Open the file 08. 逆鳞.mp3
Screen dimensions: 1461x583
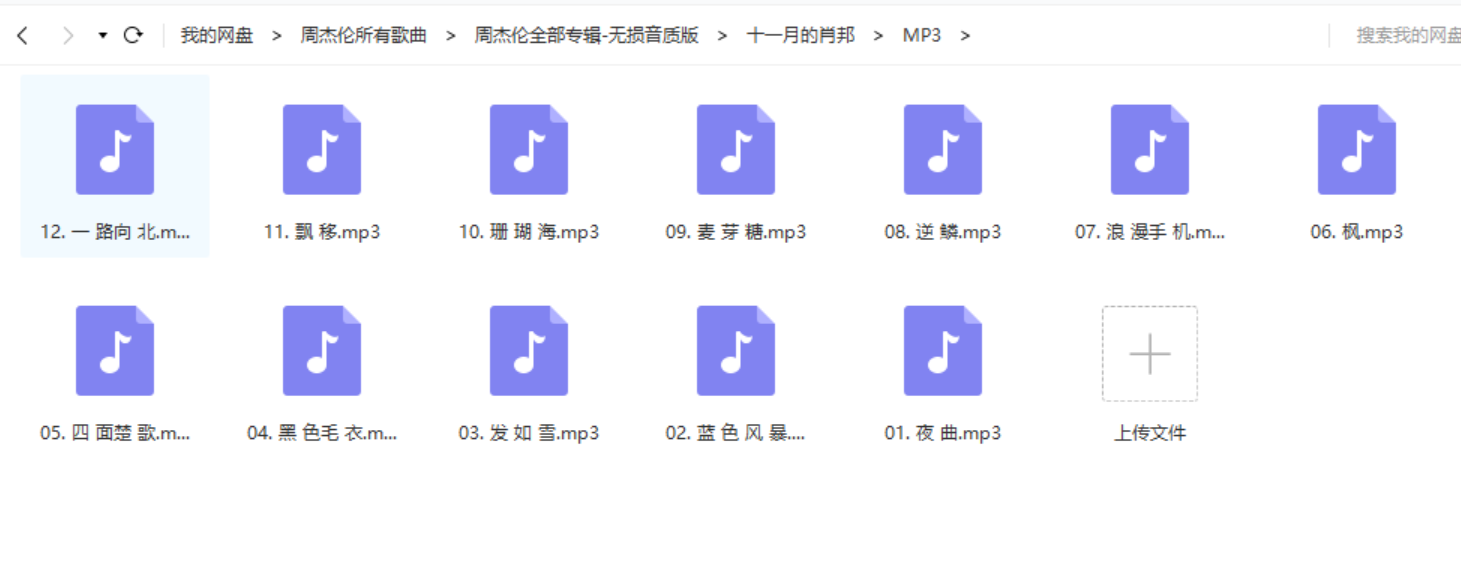[x=943, y=150]
